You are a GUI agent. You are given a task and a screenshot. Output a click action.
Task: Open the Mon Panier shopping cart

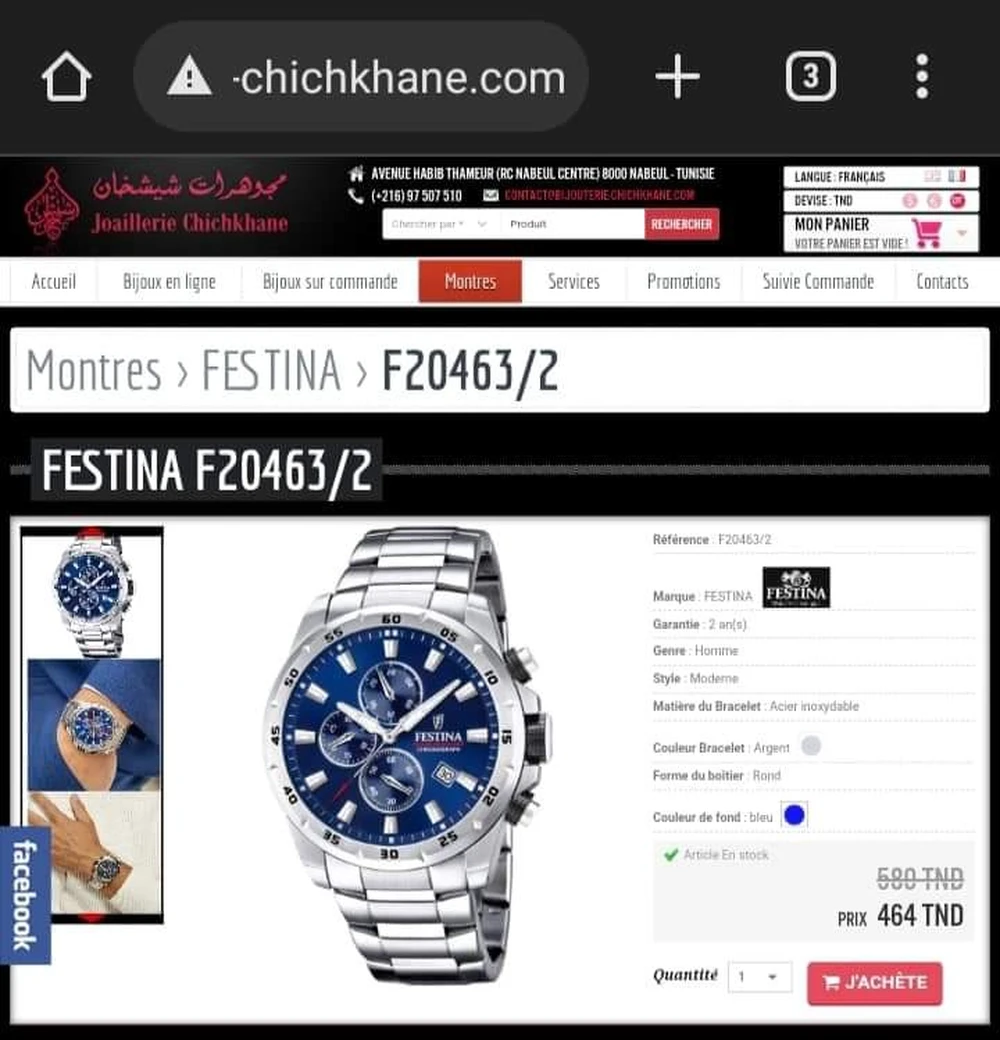[880, 233]
